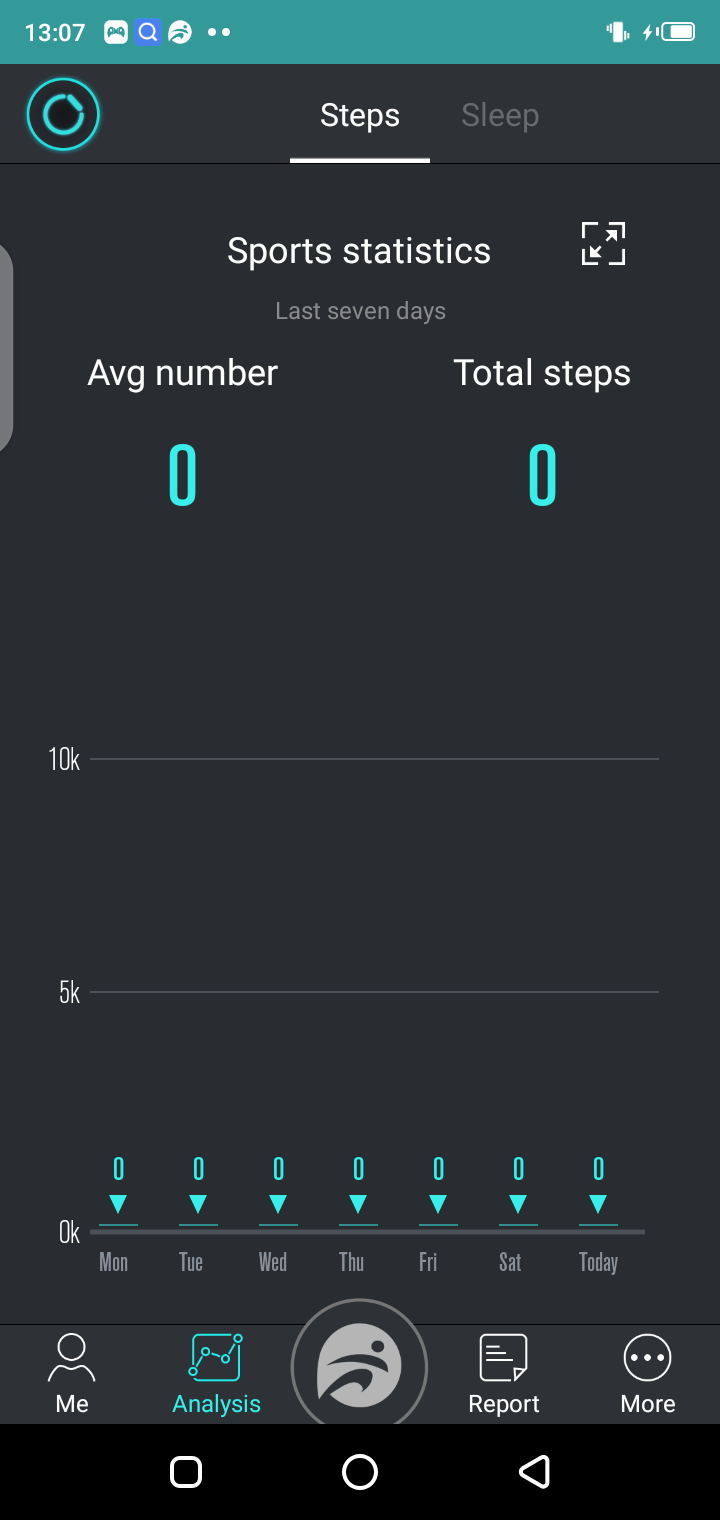Tap the center runner home button

[359, 1365]
